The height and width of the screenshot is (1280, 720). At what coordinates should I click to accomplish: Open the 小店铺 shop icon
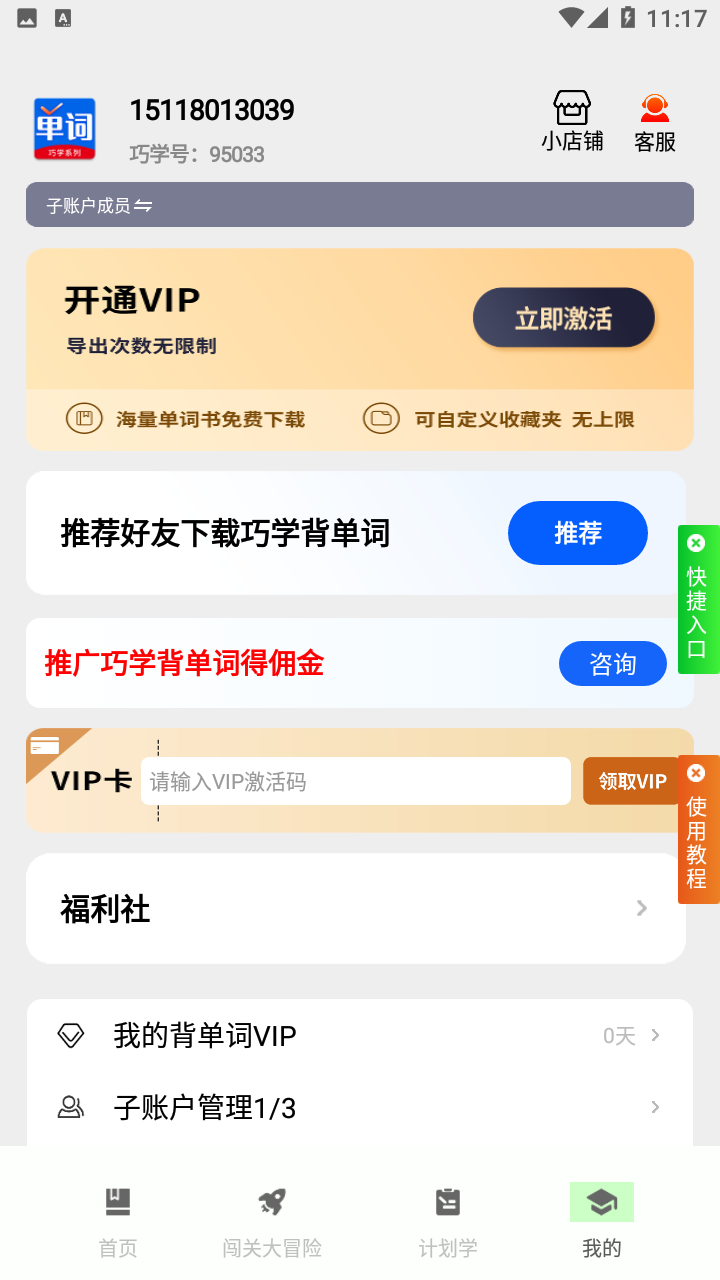coord(572,121)
